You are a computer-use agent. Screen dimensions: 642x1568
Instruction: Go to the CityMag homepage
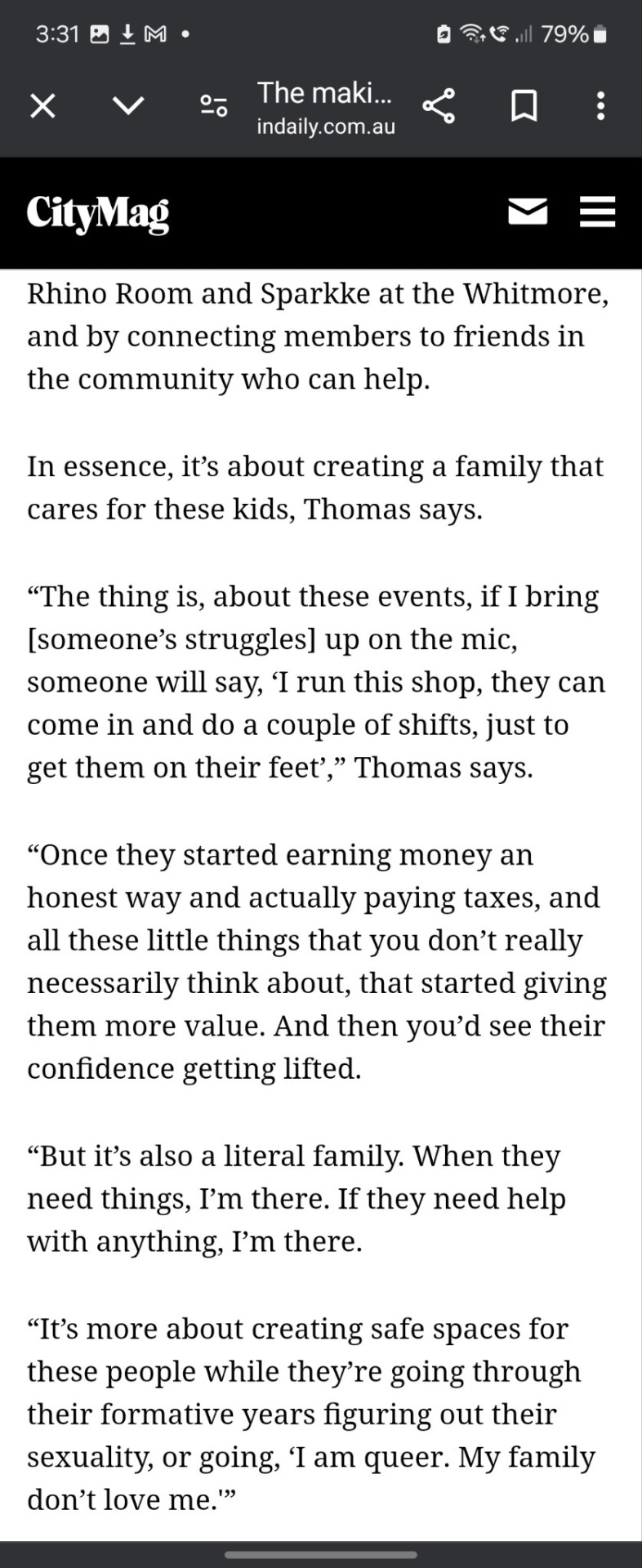coord(98,213)
